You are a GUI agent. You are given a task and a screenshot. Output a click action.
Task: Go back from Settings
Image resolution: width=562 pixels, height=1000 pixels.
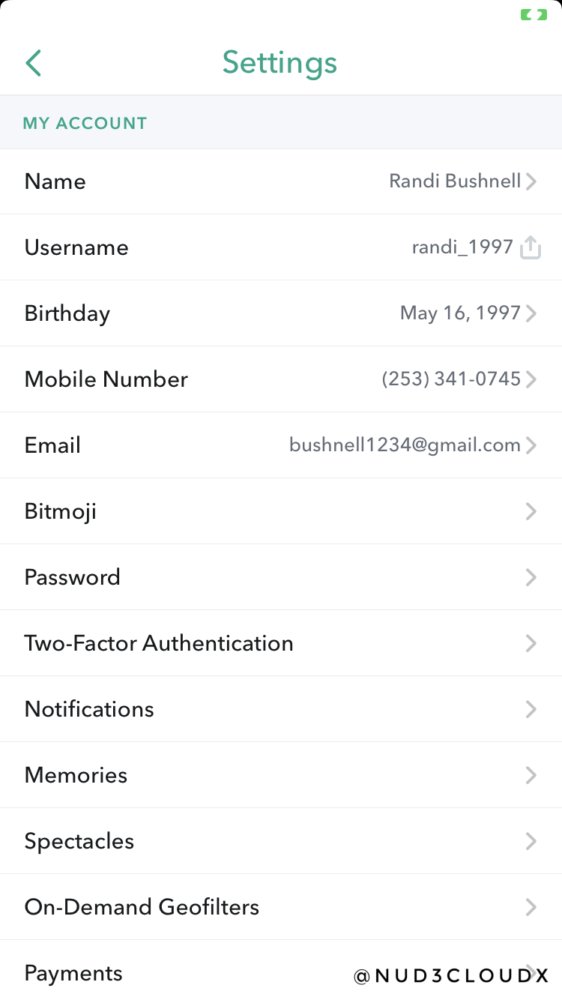point(33,63)
